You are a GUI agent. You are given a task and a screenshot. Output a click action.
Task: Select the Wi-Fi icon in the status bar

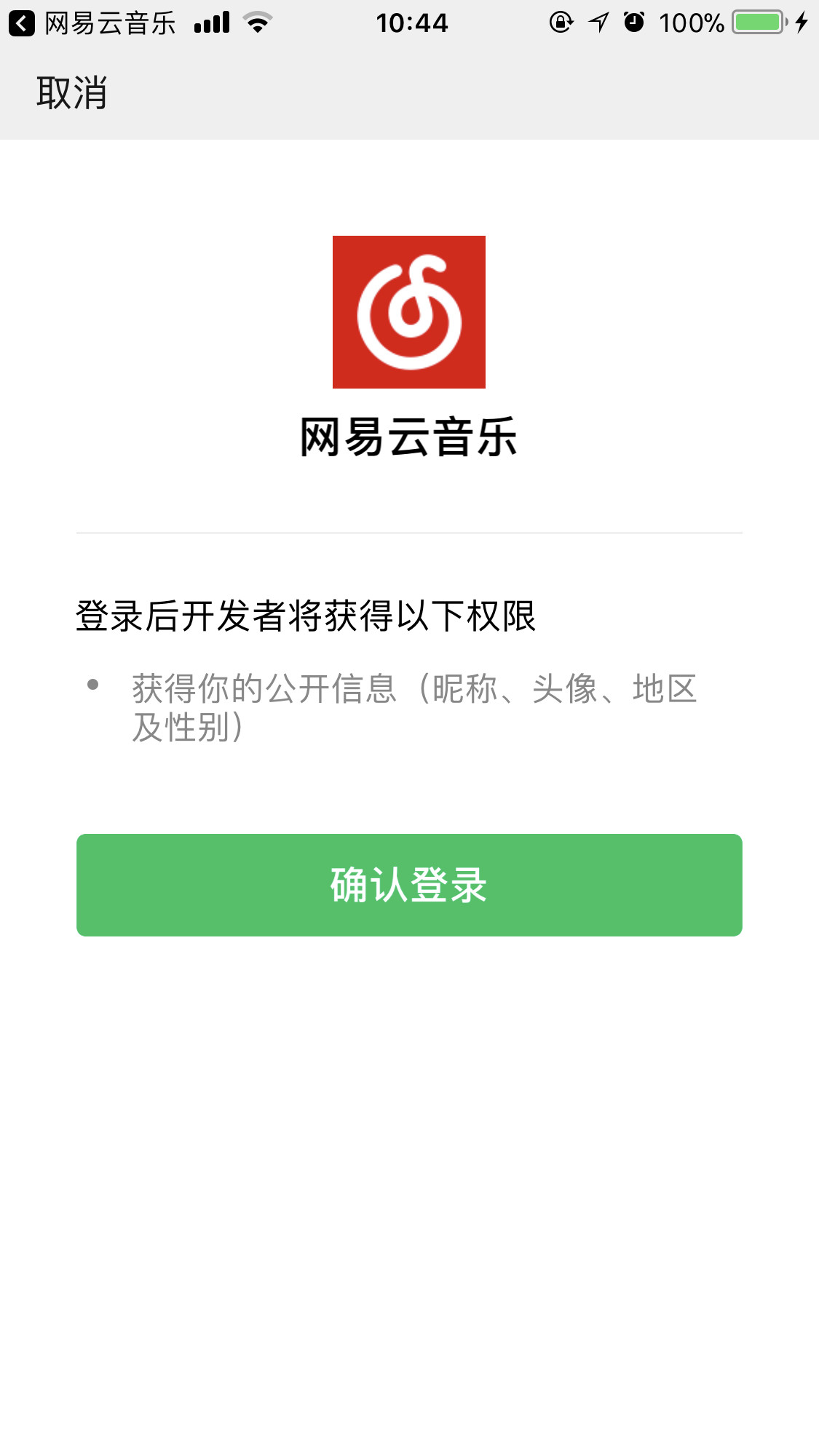click(x=256, y=22)
